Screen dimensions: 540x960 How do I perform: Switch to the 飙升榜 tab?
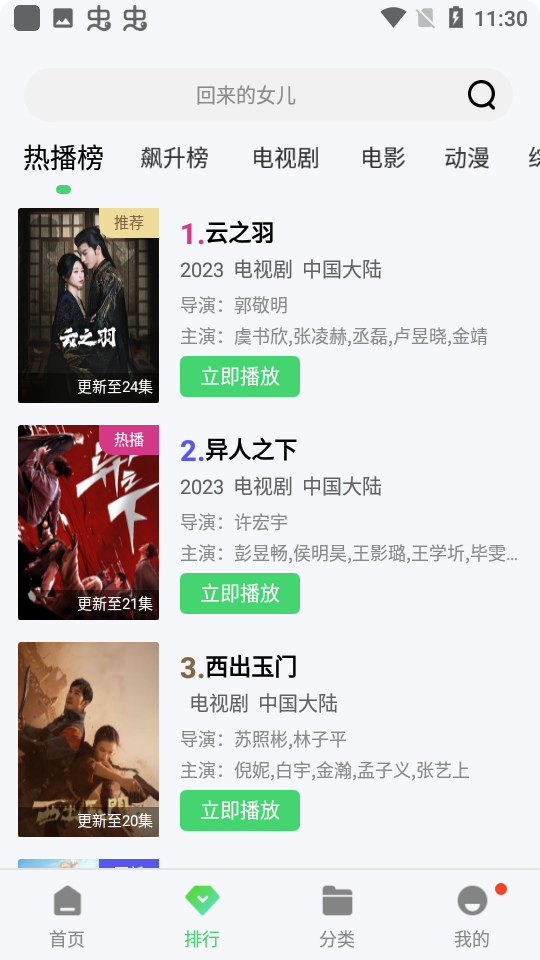click(174, 158)
